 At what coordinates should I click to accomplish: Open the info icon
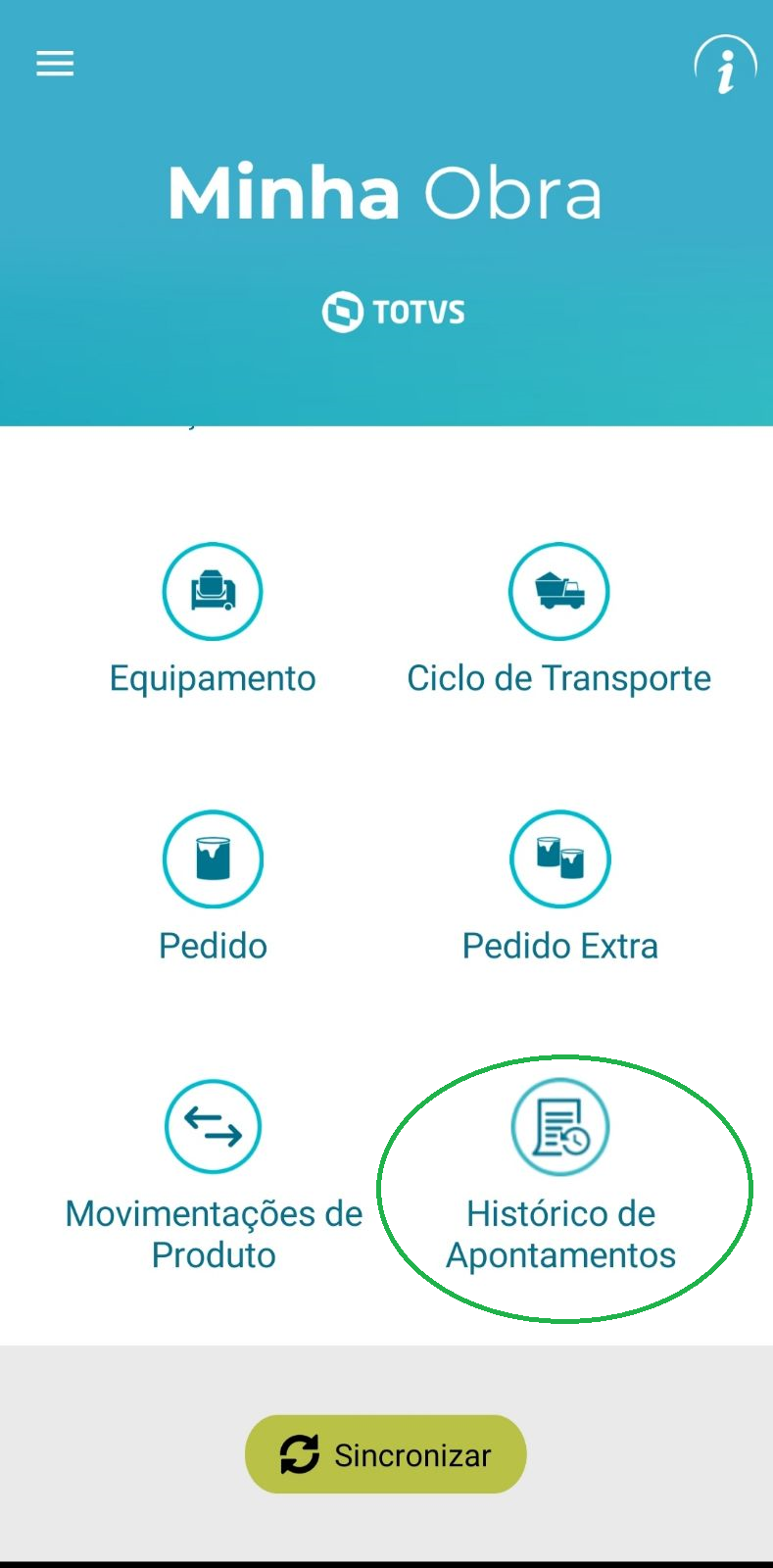[725, 68]
